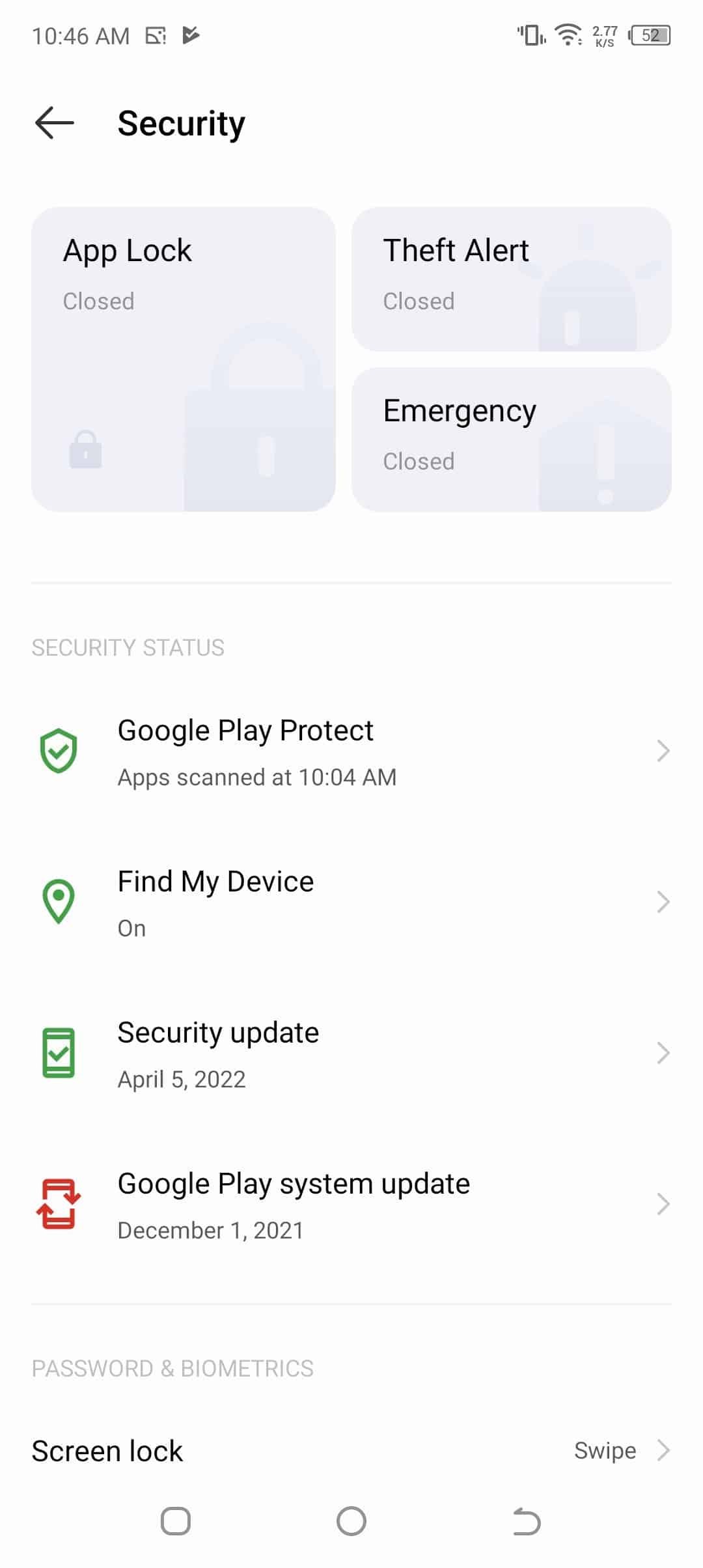Open the Emergency card
The height and width of the screenshot is (1568, 703).
pyautogui.click(x=511, y=440)
